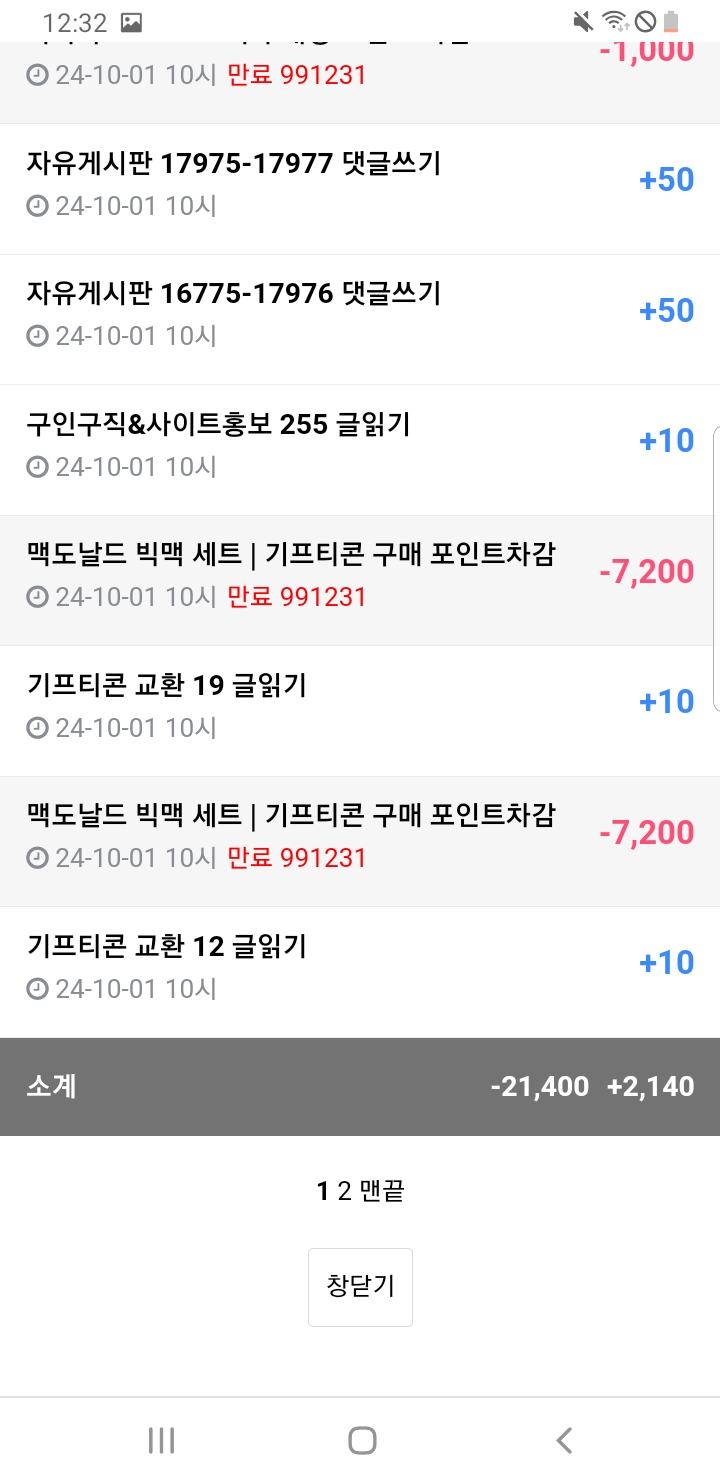Jump to the last page (맨끝)
The image size is (720, 1480).
pos(381,1191)
